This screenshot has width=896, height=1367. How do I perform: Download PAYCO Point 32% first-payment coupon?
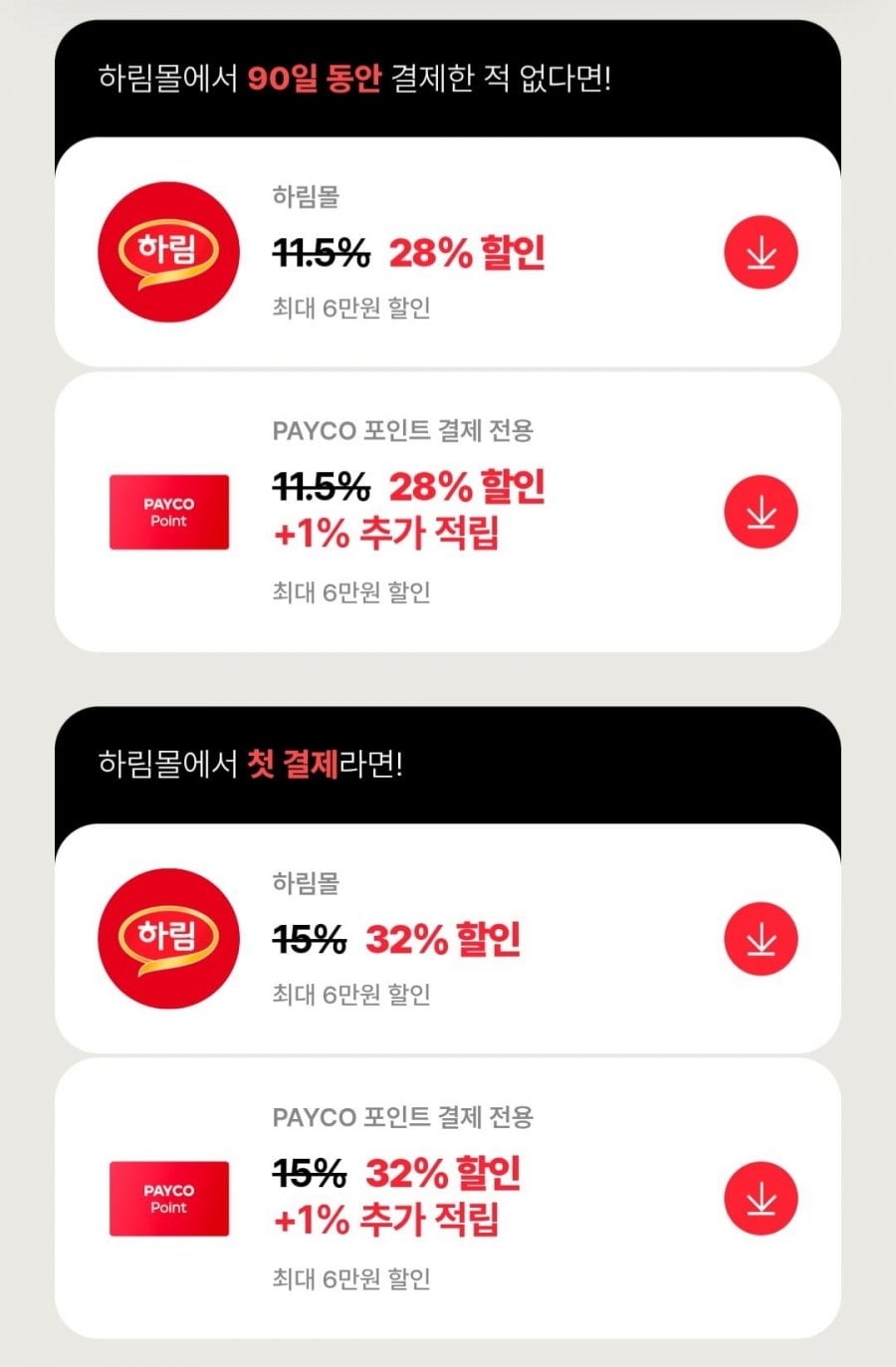(x=761, y=1199)
